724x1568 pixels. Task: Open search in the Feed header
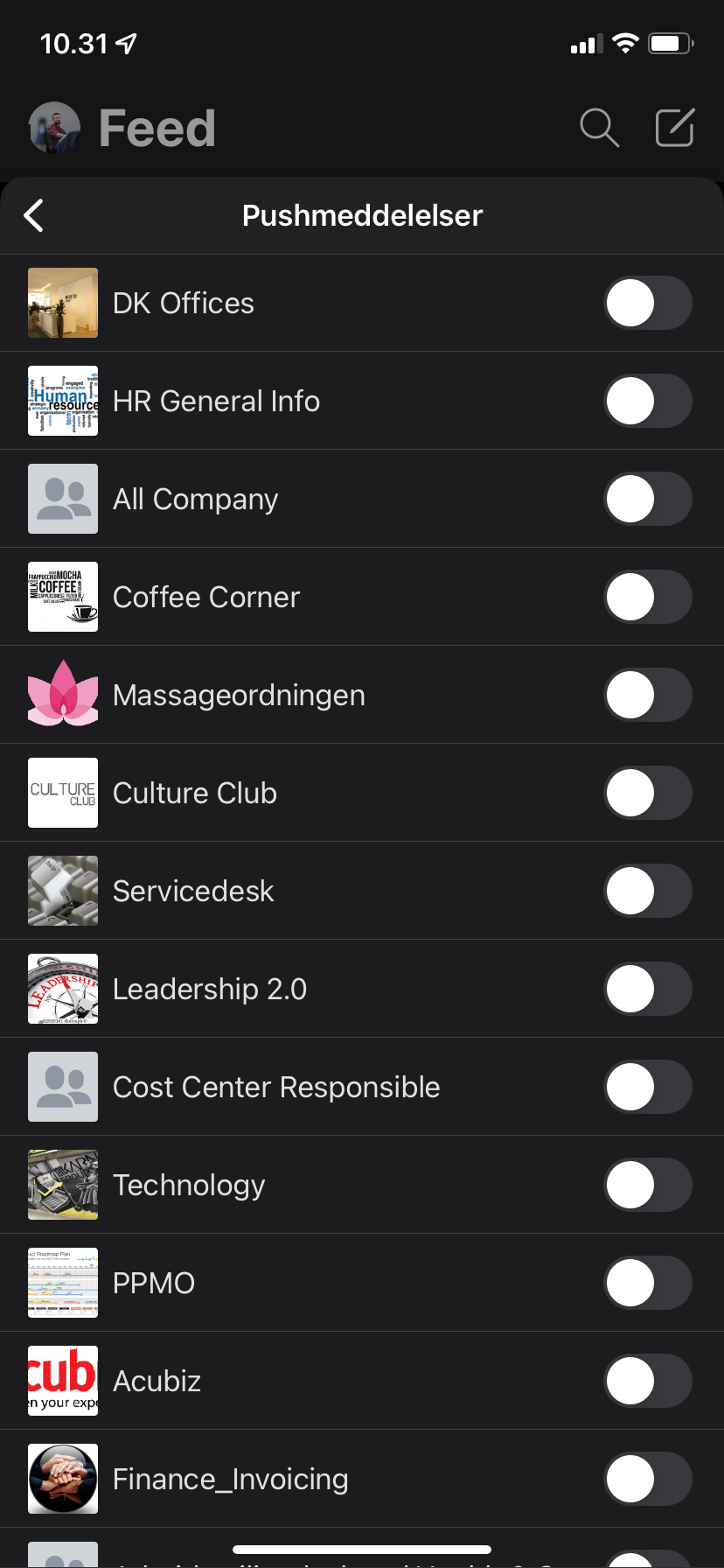(599, 129)
